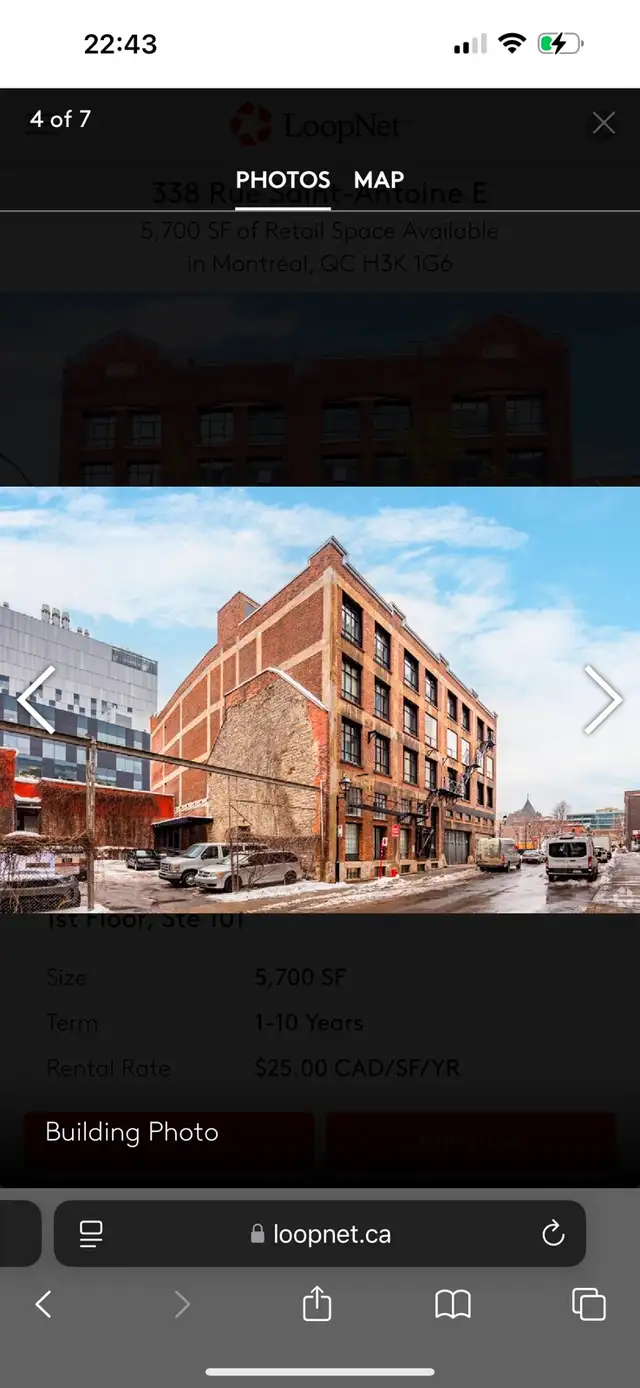Share this page via the share icon
Screen dimensions: 640x1388
click(316, 1303)
